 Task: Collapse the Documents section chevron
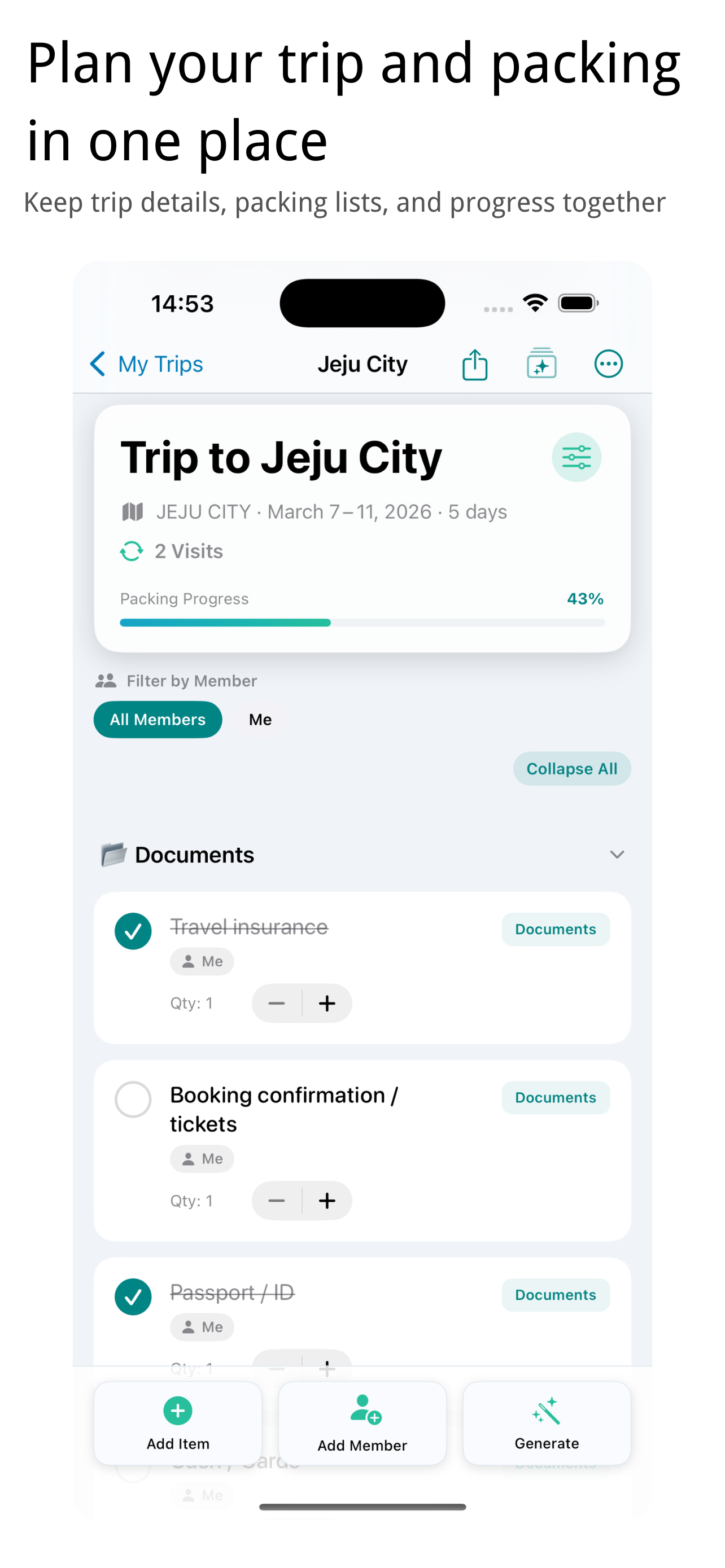coord(617,854)
